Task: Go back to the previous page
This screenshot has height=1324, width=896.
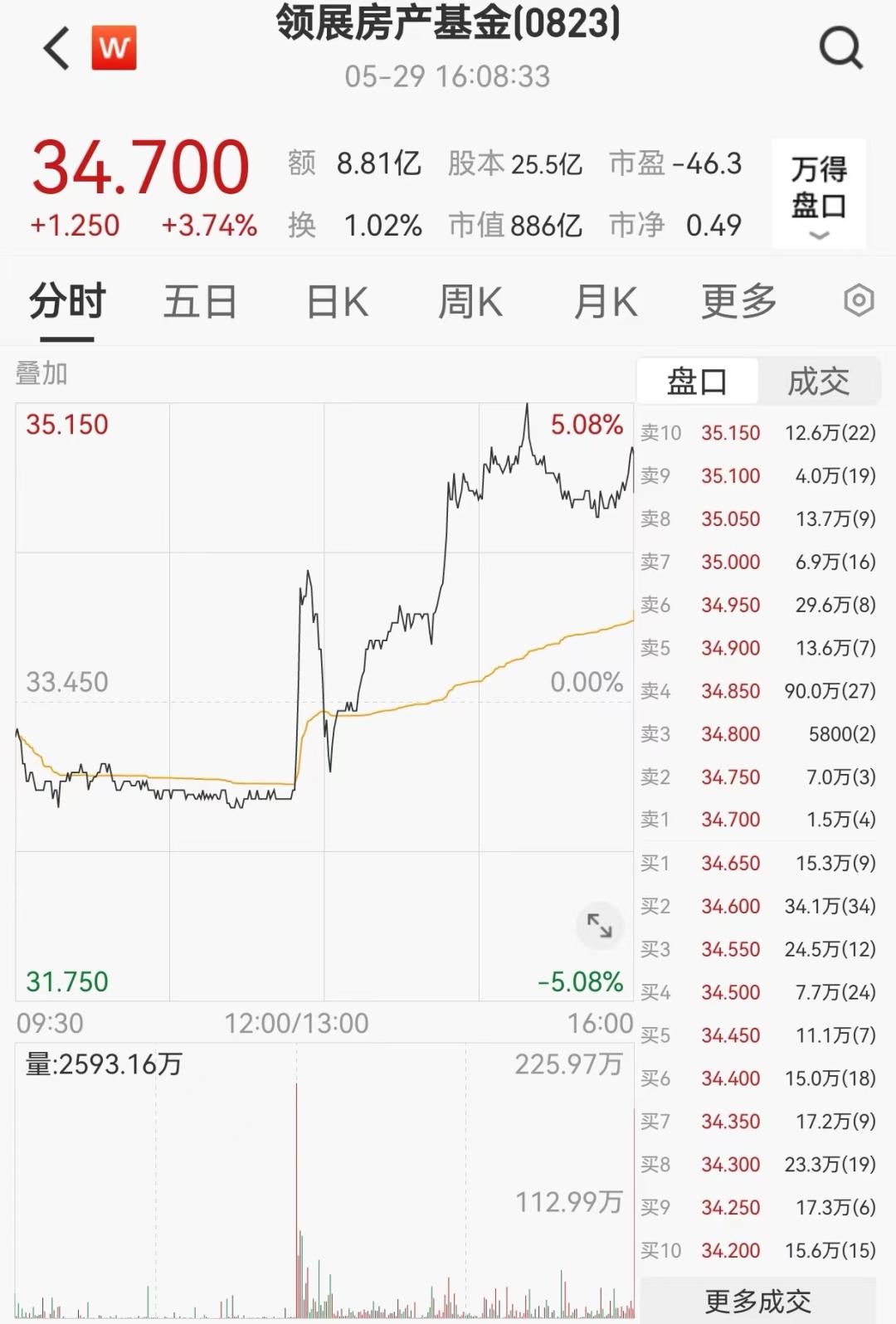Action: 56,48
